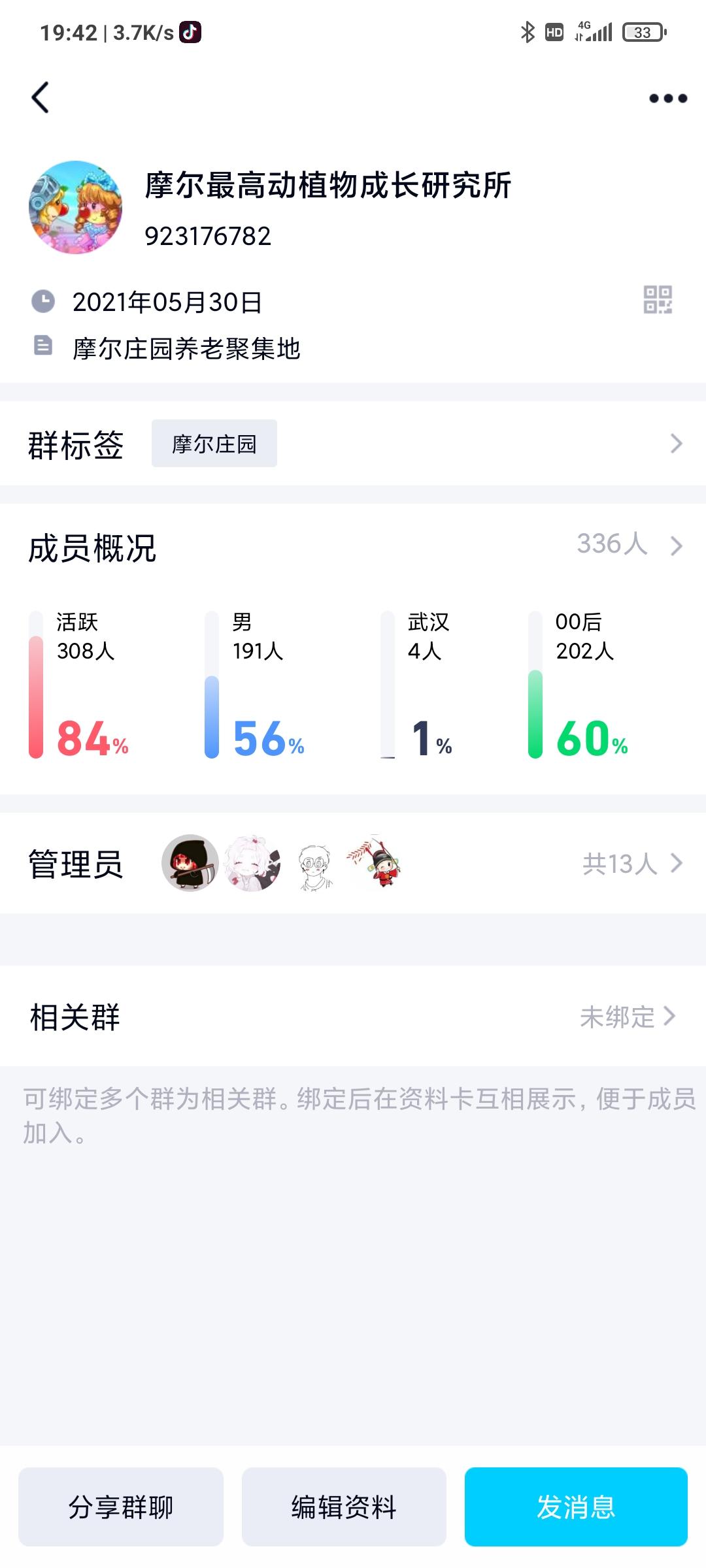
Task: Select the 摩尔庄园 group tag
Action: click(214, 443)
